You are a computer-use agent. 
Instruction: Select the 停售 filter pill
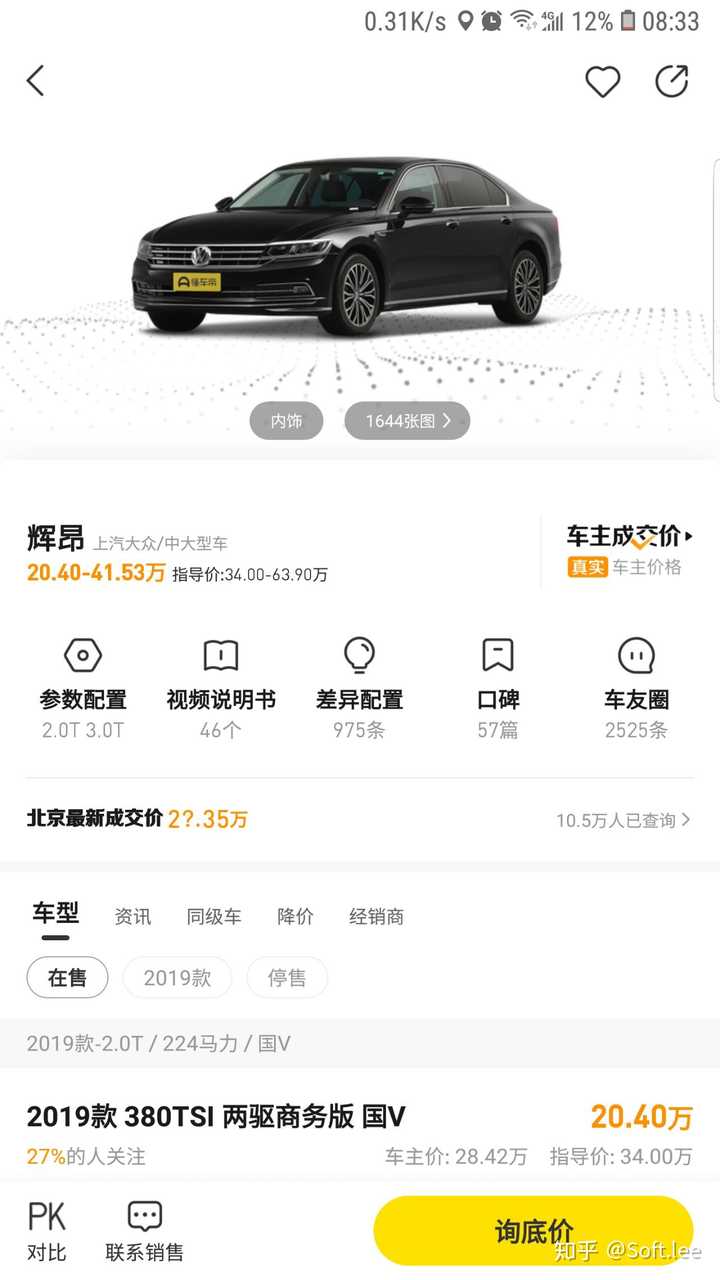(x=285, y=977)
